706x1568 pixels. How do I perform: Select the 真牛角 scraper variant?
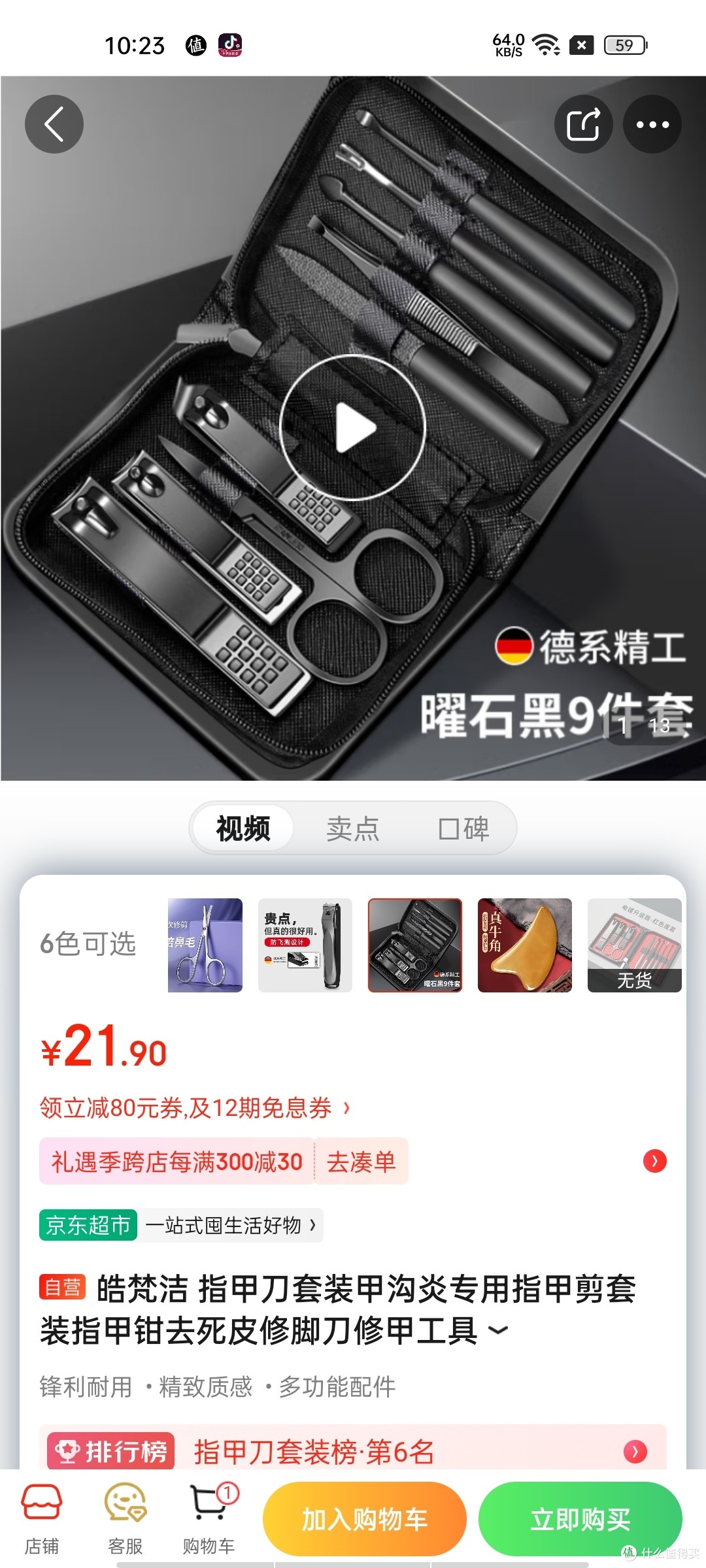point(525,945)
